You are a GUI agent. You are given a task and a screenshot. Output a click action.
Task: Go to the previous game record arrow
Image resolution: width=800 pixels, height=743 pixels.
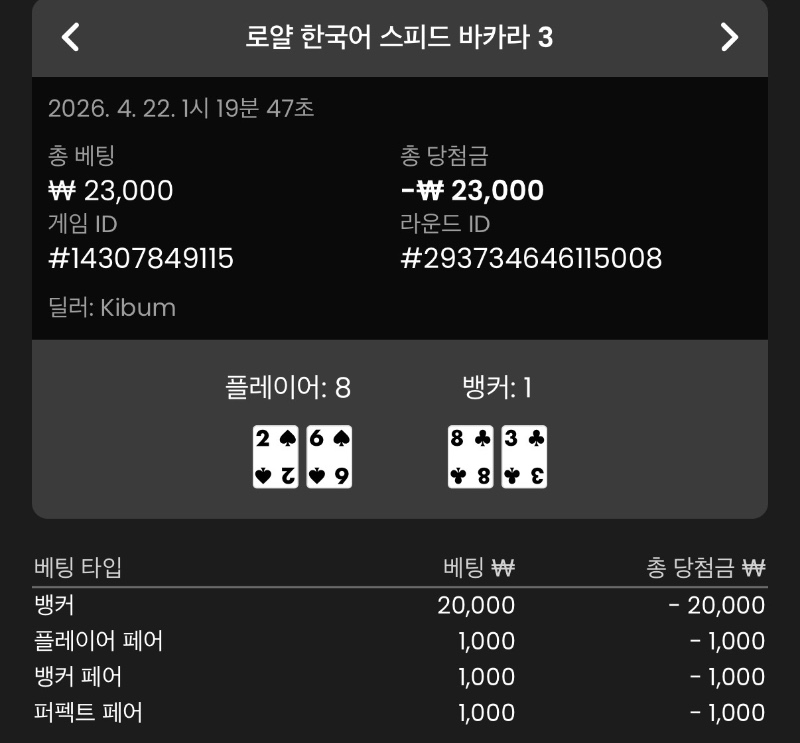coord(70,38)
